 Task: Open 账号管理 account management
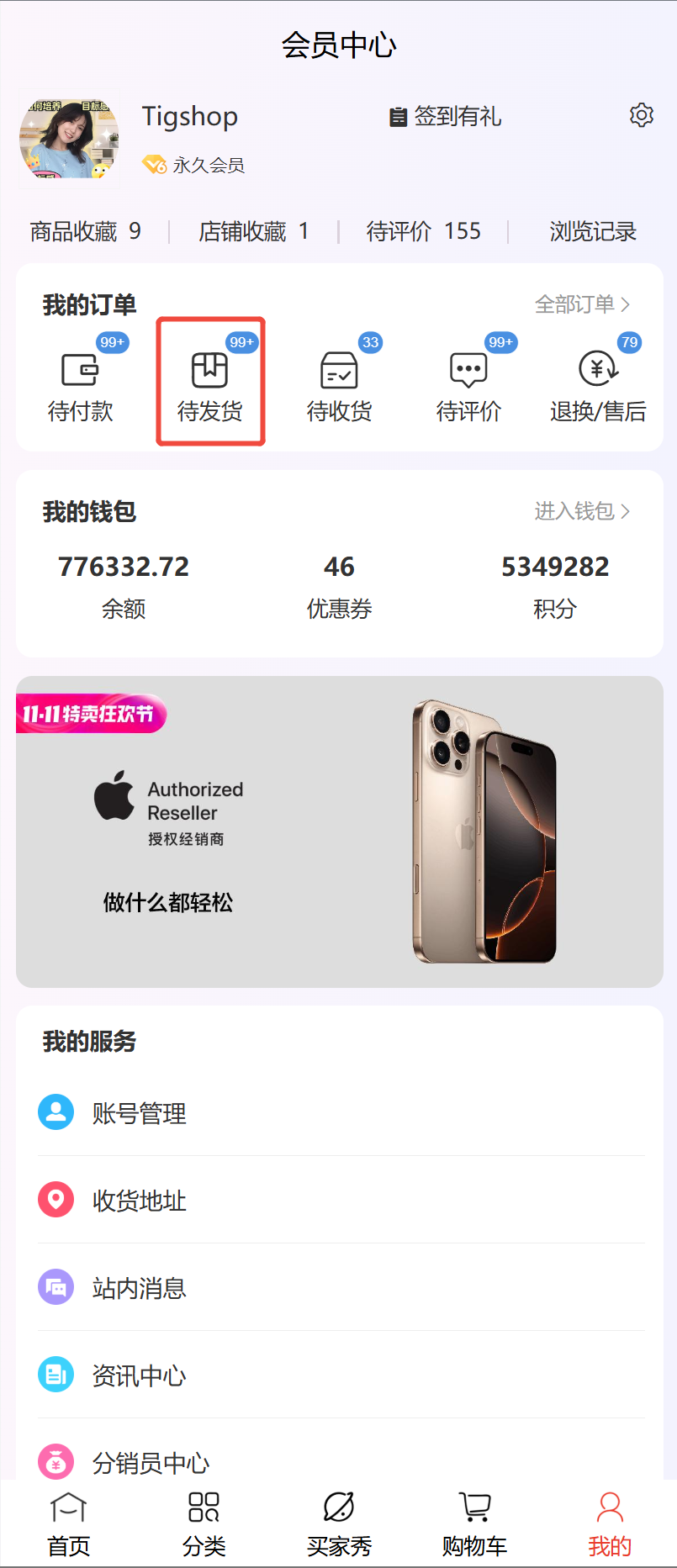coord(139,1113)
